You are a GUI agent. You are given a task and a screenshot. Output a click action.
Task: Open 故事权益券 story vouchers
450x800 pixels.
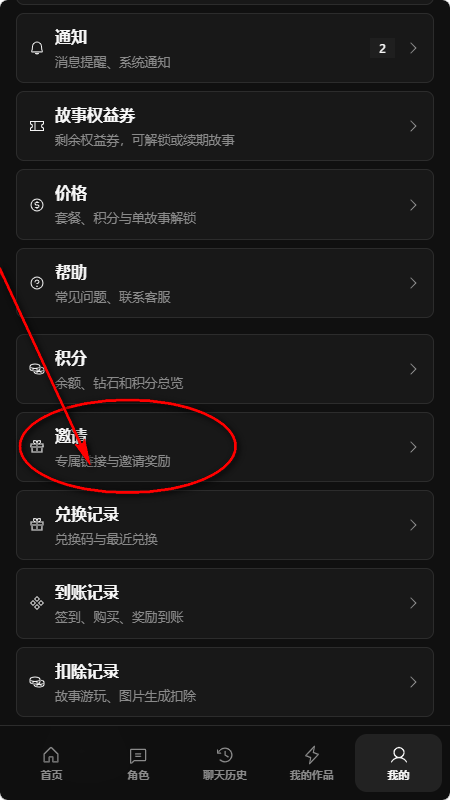pos(224,126)
